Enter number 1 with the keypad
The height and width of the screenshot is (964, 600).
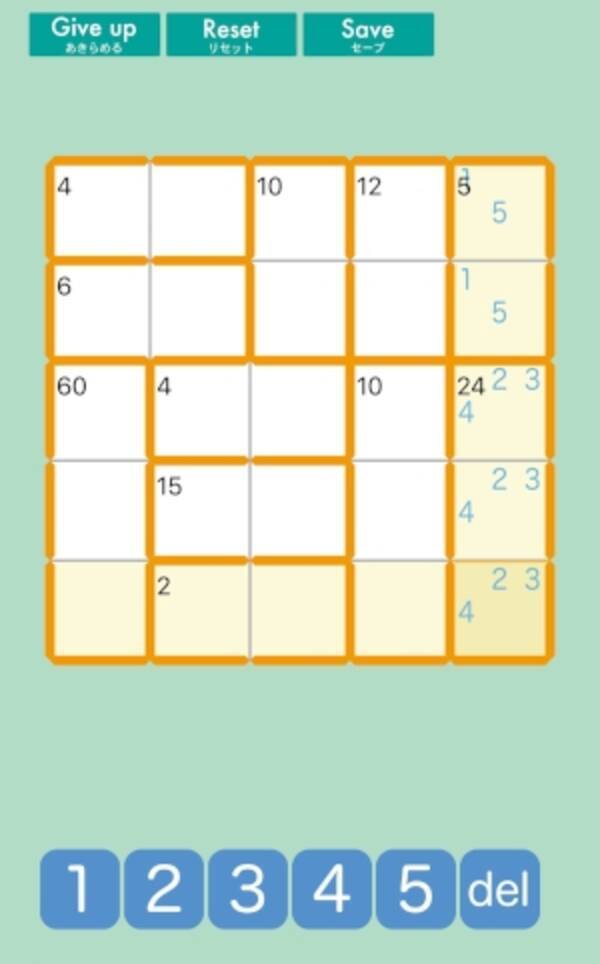(x=79, y=888)
